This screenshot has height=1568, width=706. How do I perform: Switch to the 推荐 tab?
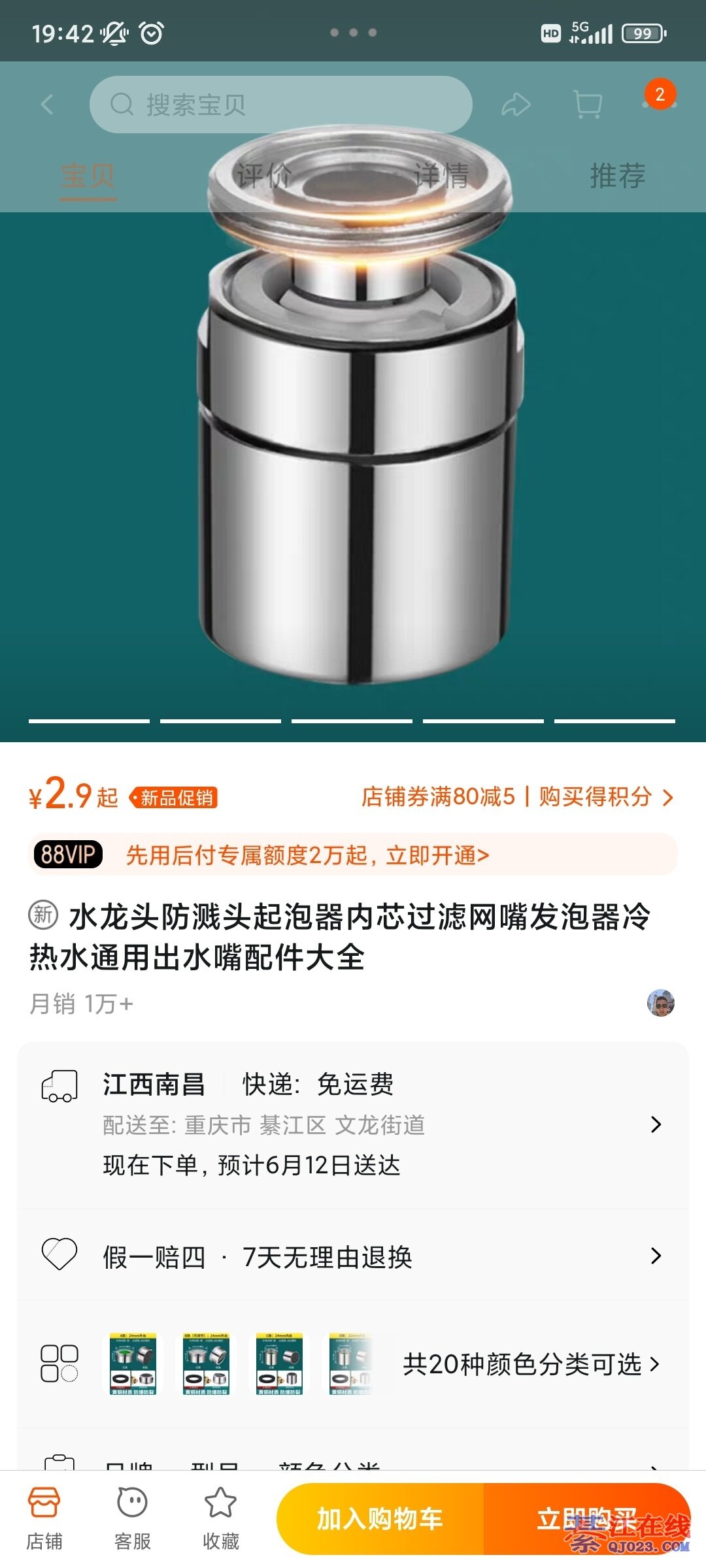618,176
